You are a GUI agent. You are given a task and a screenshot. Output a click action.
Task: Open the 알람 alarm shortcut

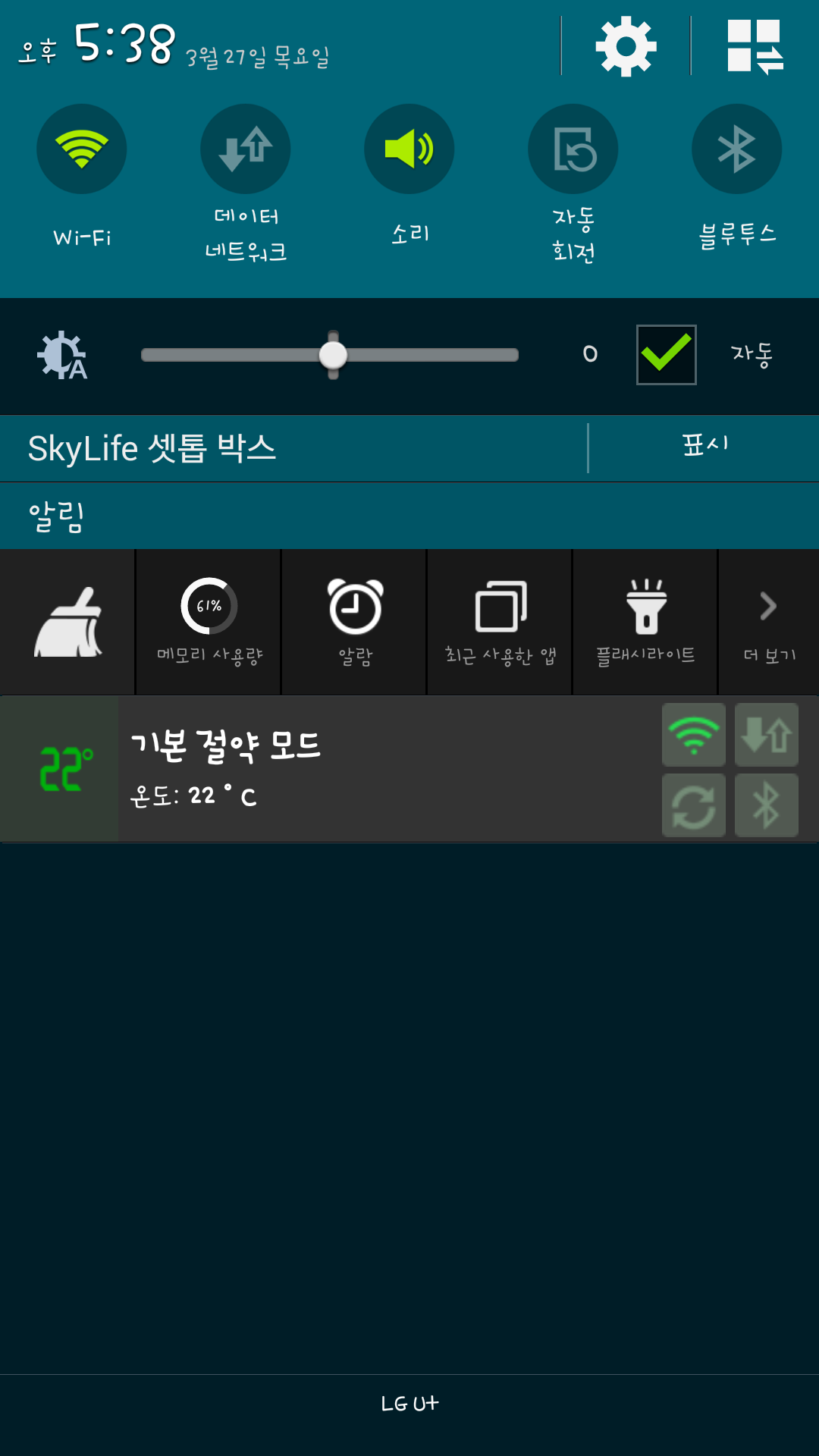(355, 622)
